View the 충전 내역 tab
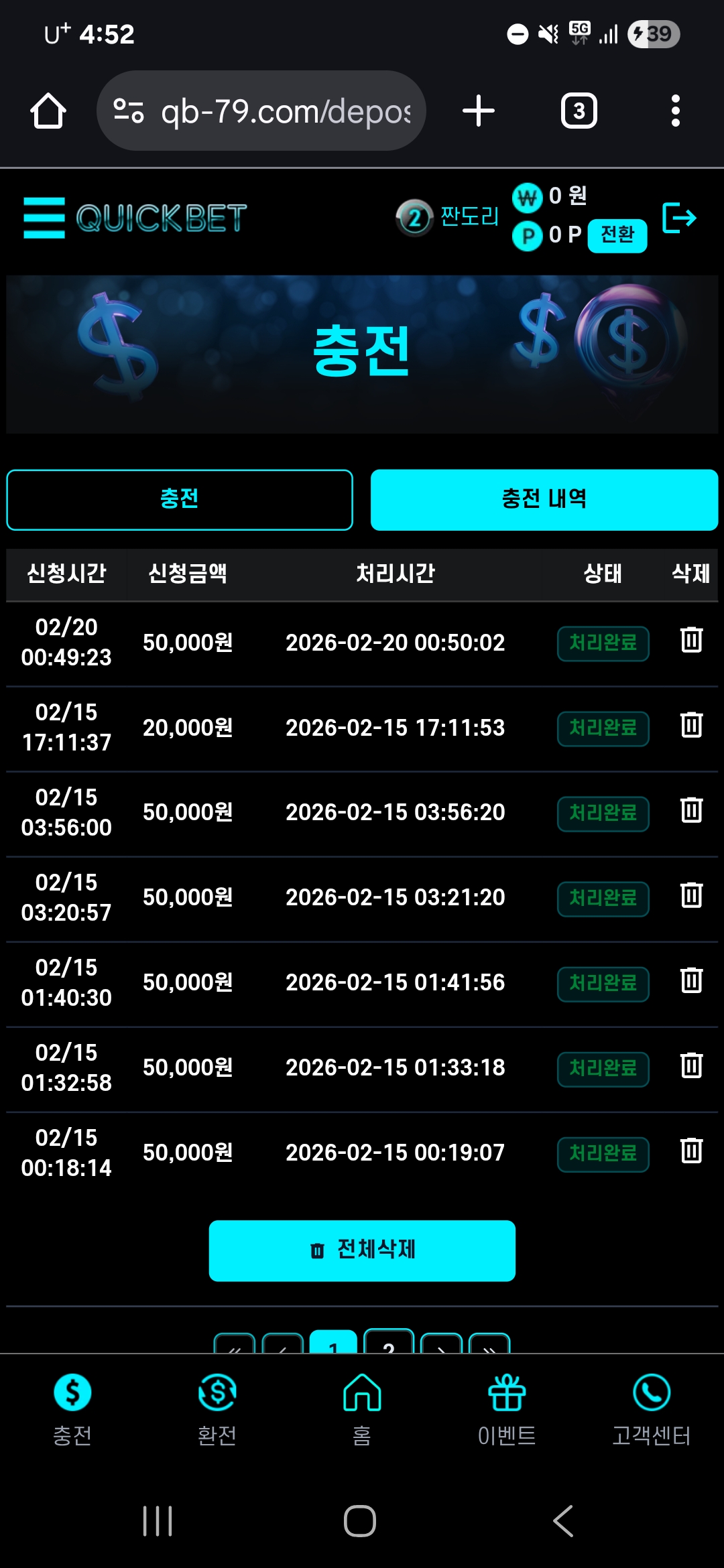The width and height of the screenshot is (724, 1568). click(x=544, y=499)
